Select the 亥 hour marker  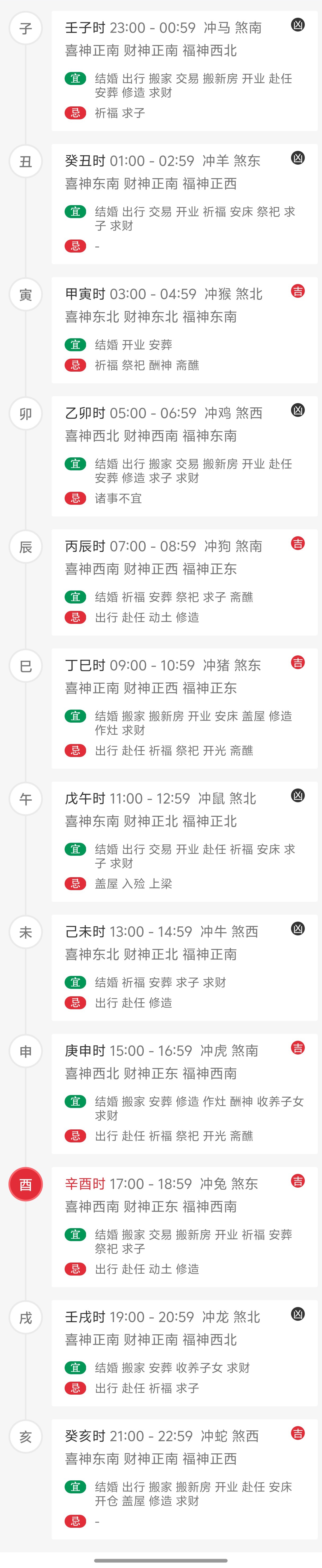(26, 1436)
